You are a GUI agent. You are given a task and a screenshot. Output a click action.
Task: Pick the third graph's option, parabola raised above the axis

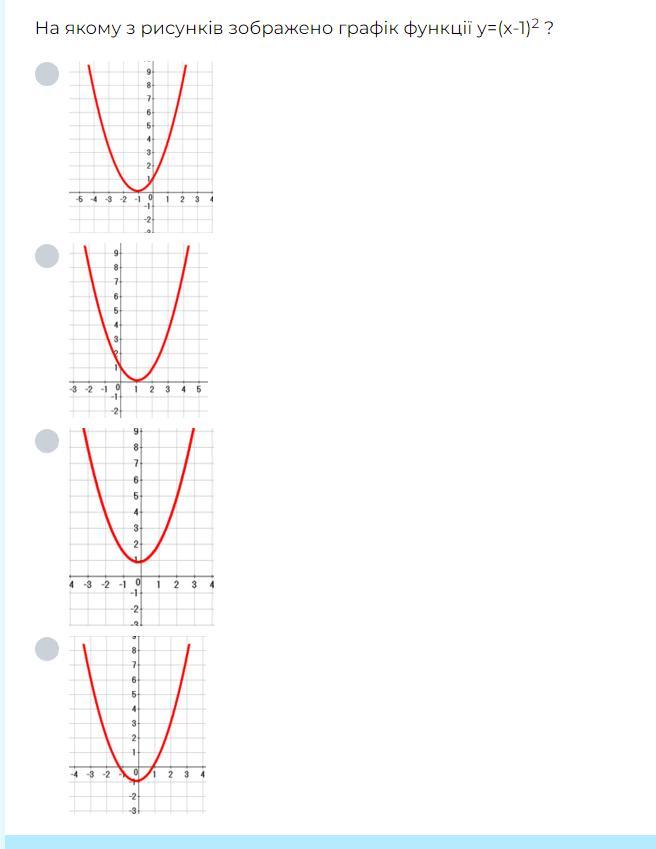click(47, 441)
